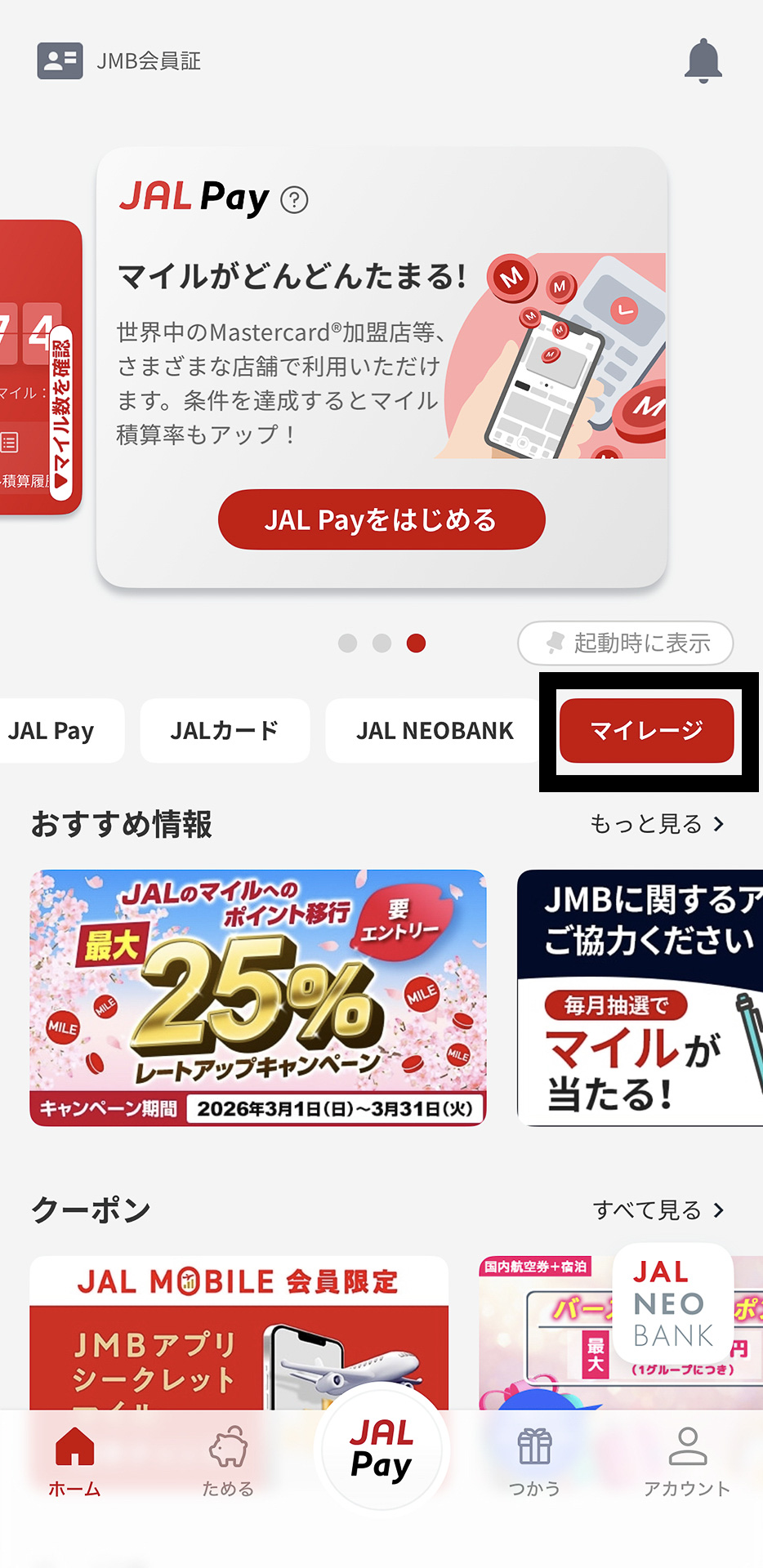Open the 25% レートアップキャンペーン banner
Viewport: 763px width, 1568px height.
[257, 996]
